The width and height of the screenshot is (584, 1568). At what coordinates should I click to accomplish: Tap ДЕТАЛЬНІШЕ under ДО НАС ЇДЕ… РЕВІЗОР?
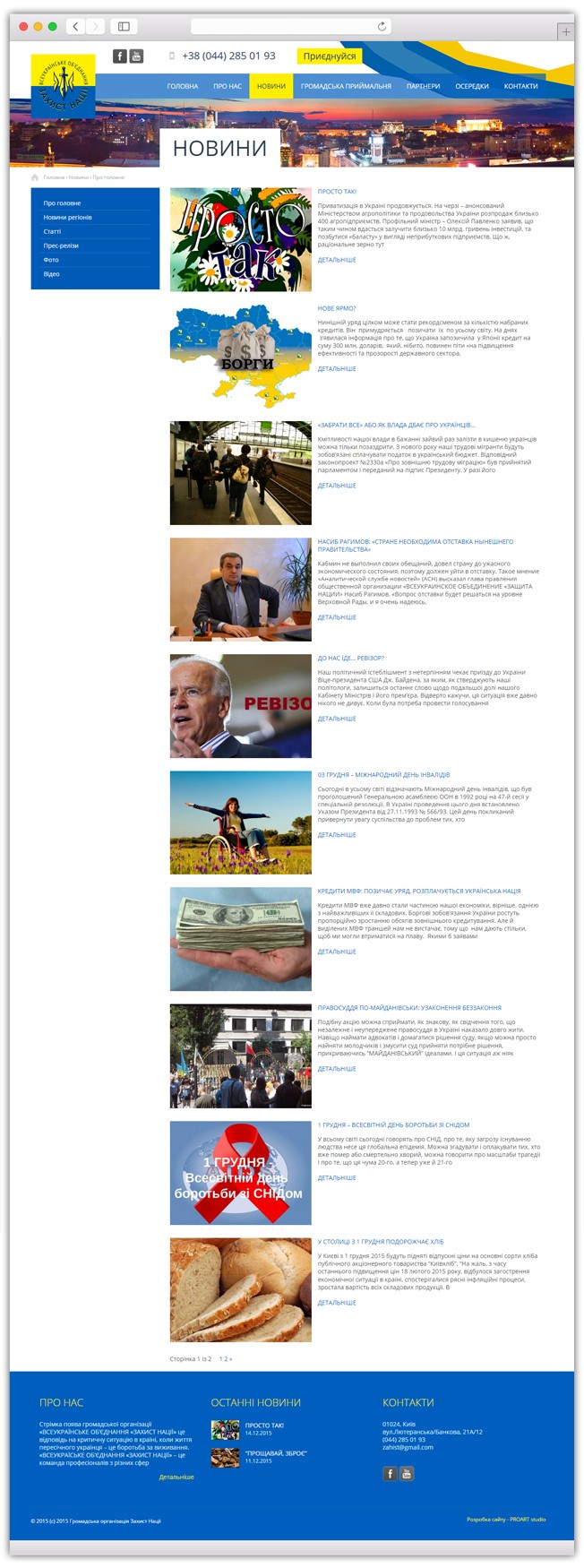coord(337,719)
